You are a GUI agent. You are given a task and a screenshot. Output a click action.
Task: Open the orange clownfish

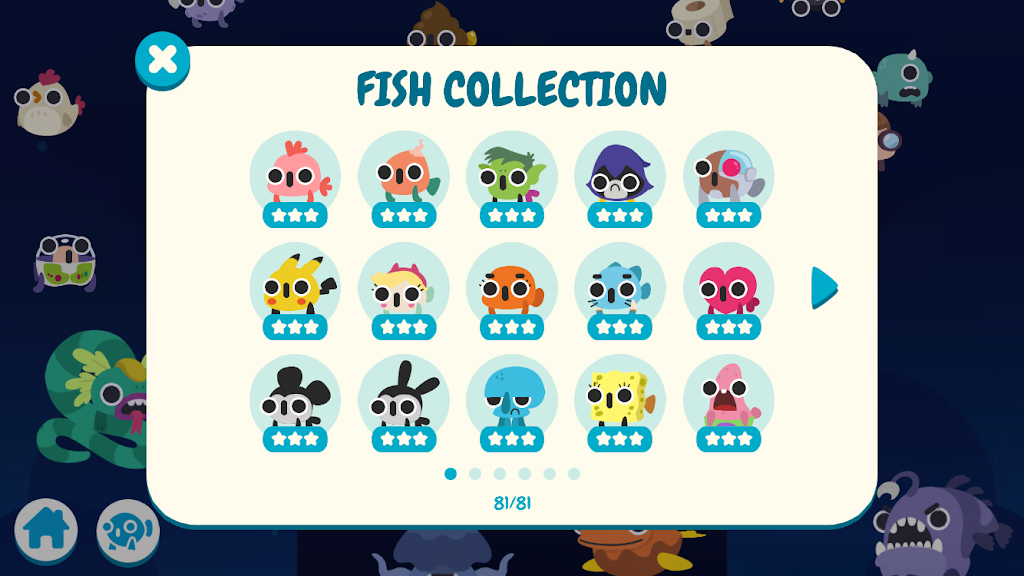coord(511,288)
